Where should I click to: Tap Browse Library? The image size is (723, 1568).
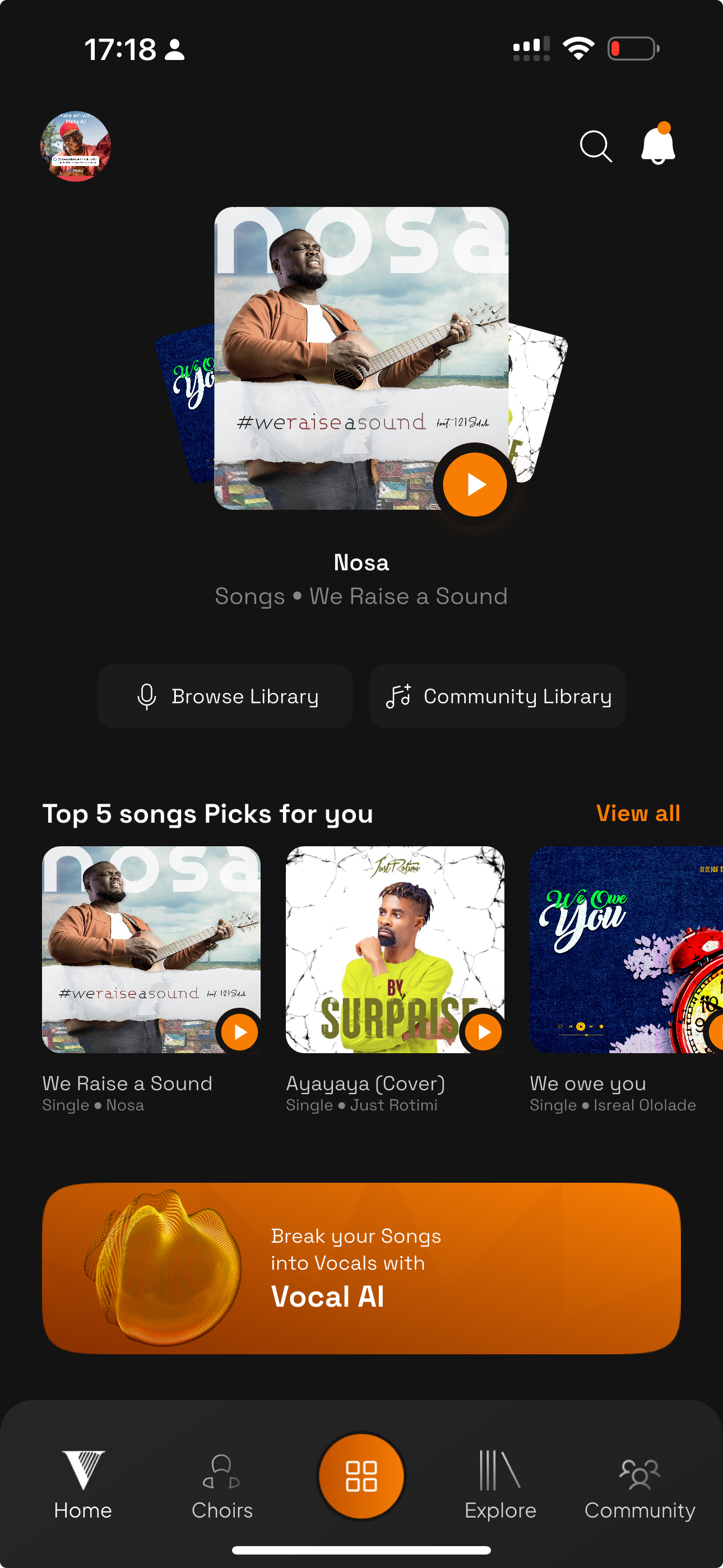tap(225, 697)
